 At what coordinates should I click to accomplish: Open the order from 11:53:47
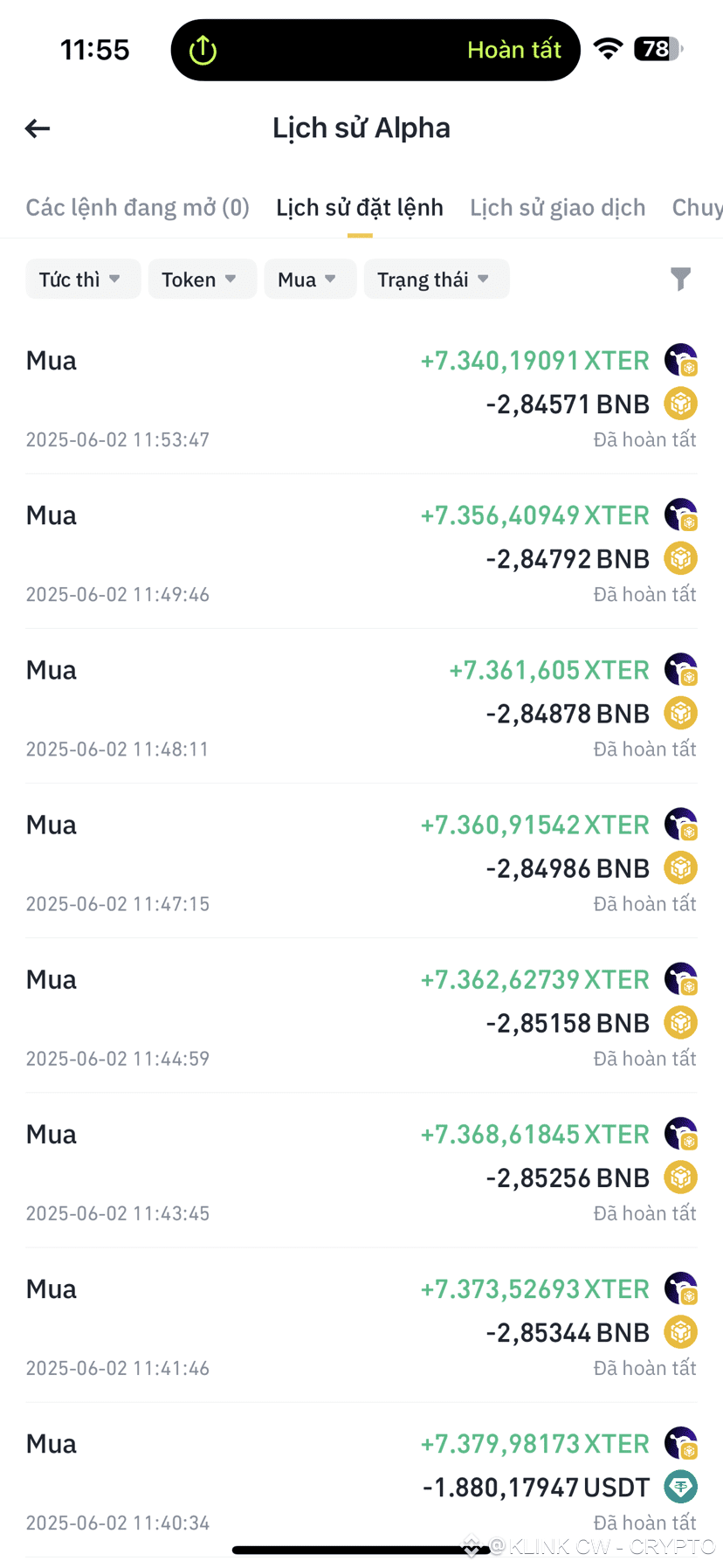click(361, 397)
